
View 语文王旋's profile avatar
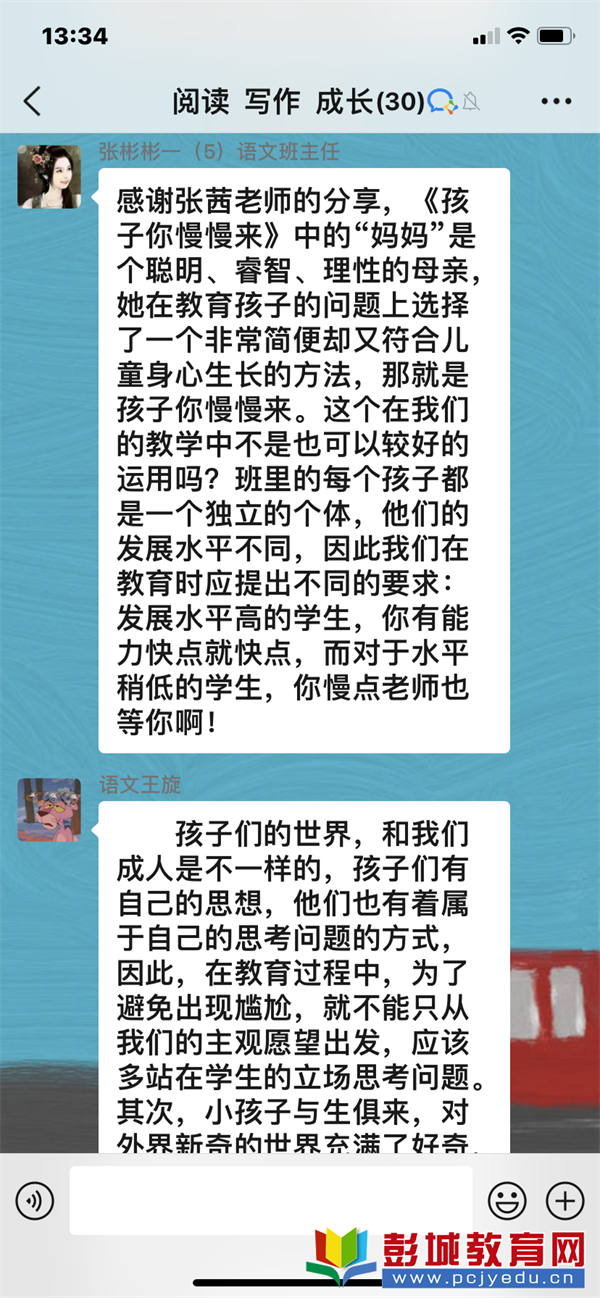(49, 809)
